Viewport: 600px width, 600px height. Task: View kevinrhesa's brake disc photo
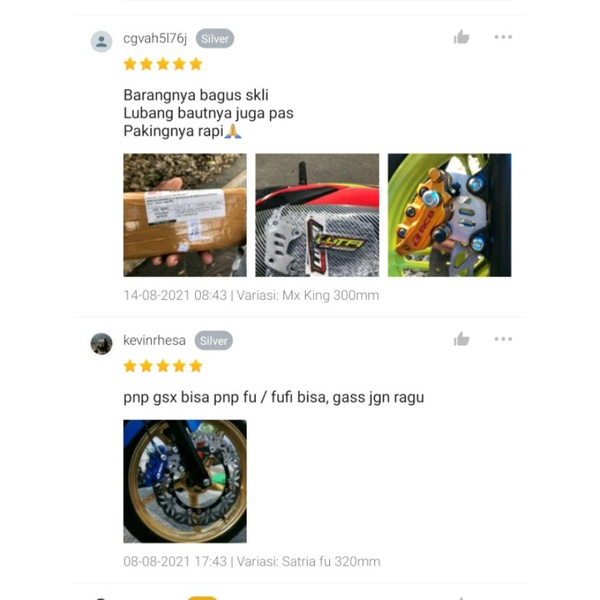(x=185, y=481)
